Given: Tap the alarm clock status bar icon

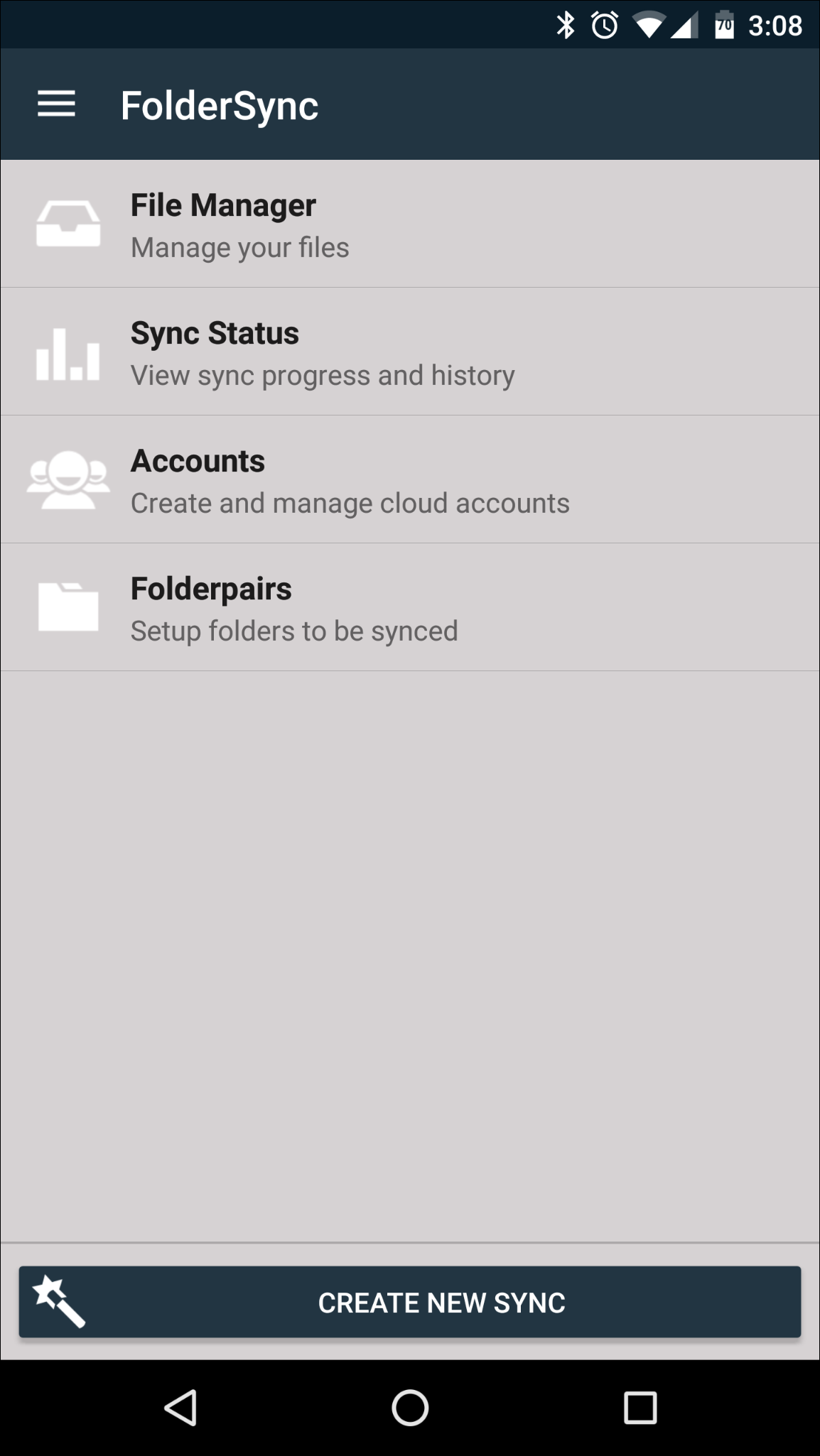Looking at the screenshot, I should pos(605,26).
